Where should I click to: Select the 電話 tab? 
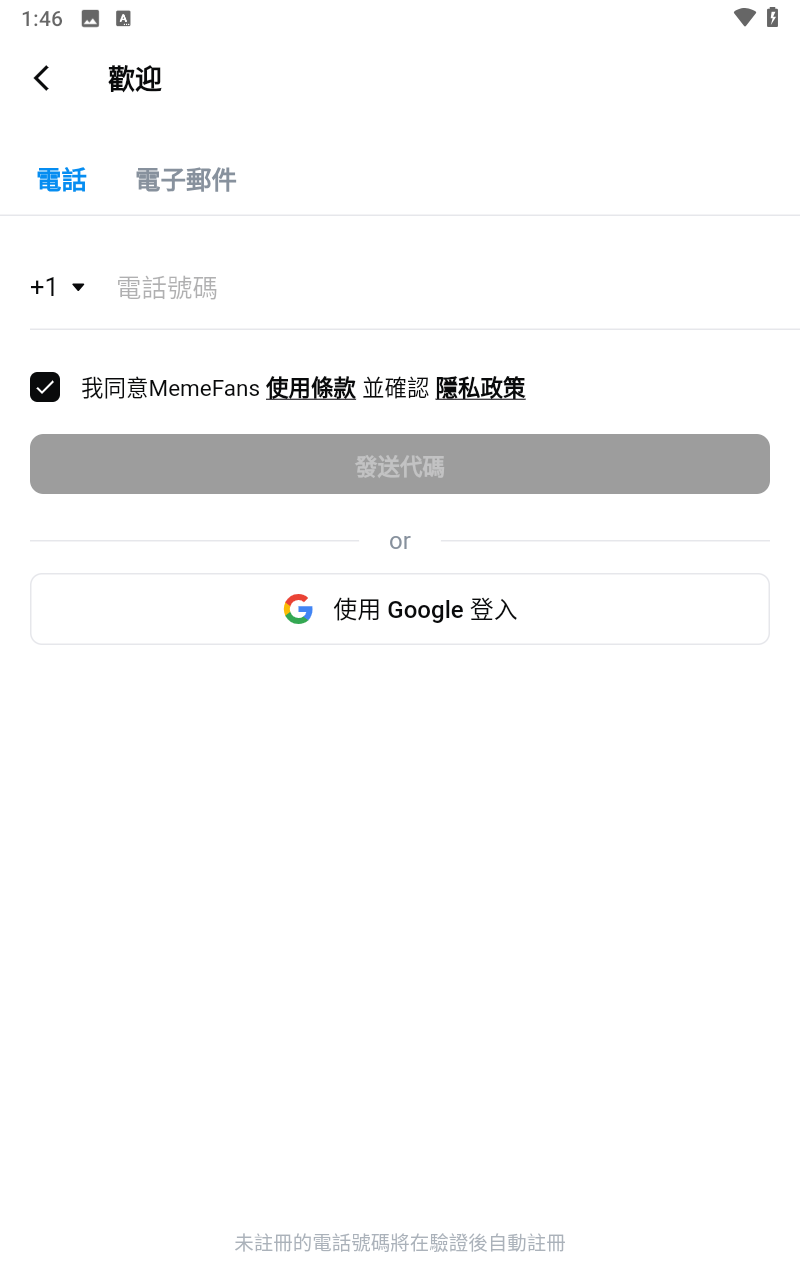coord(61,180)
